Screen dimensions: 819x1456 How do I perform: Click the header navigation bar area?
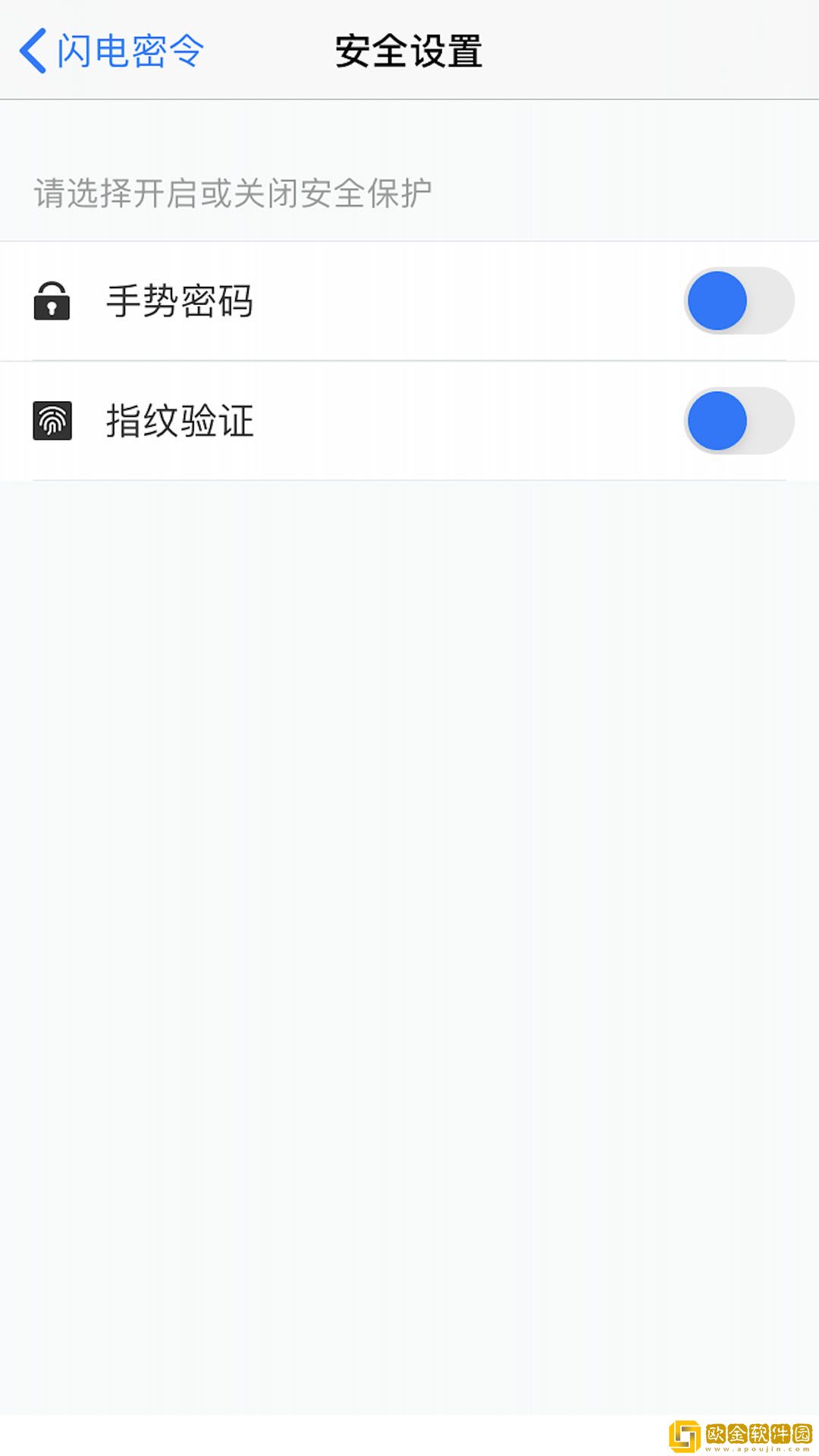tap(409, 49)
